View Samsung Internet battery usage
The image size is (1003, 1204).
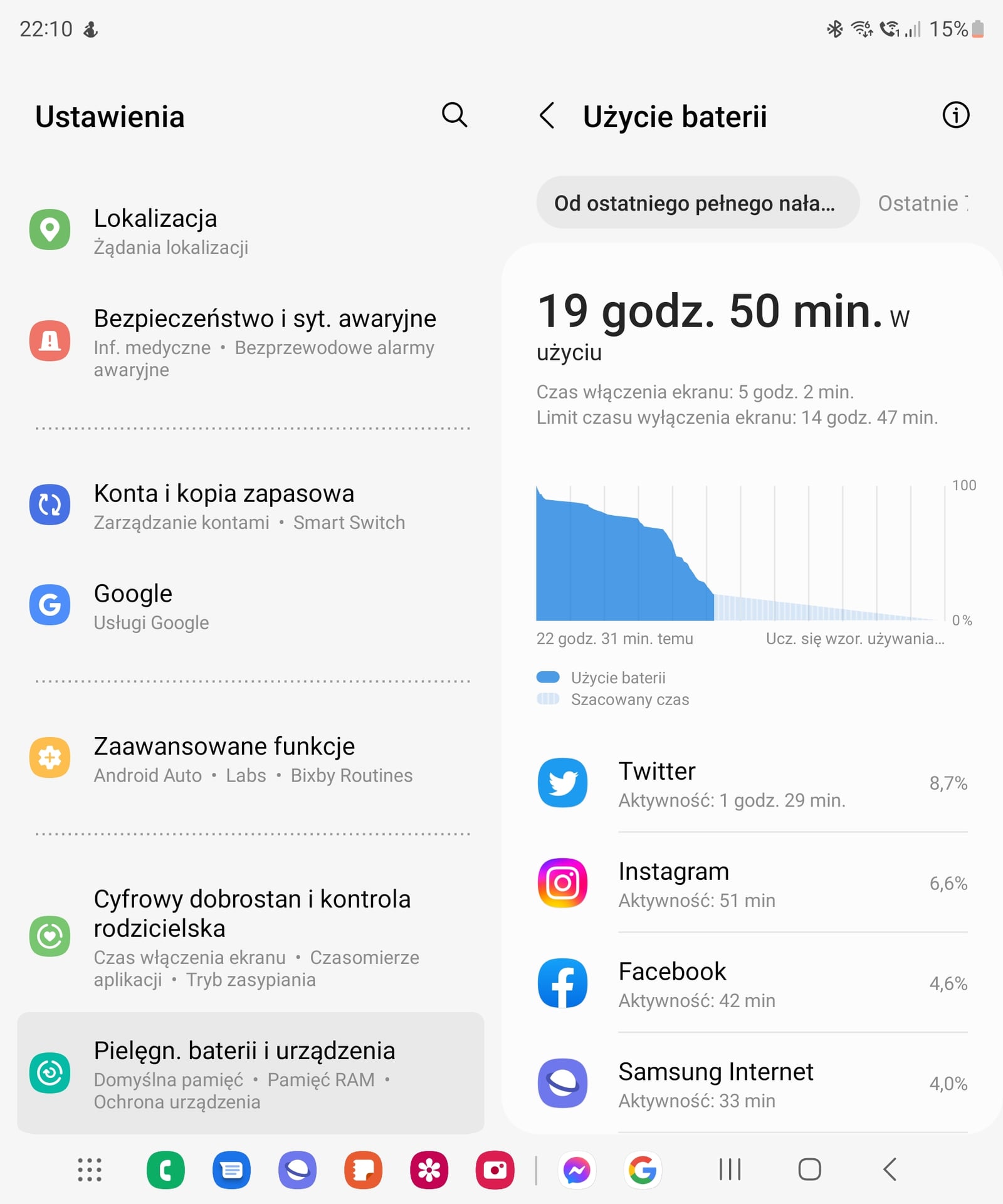752,1084
